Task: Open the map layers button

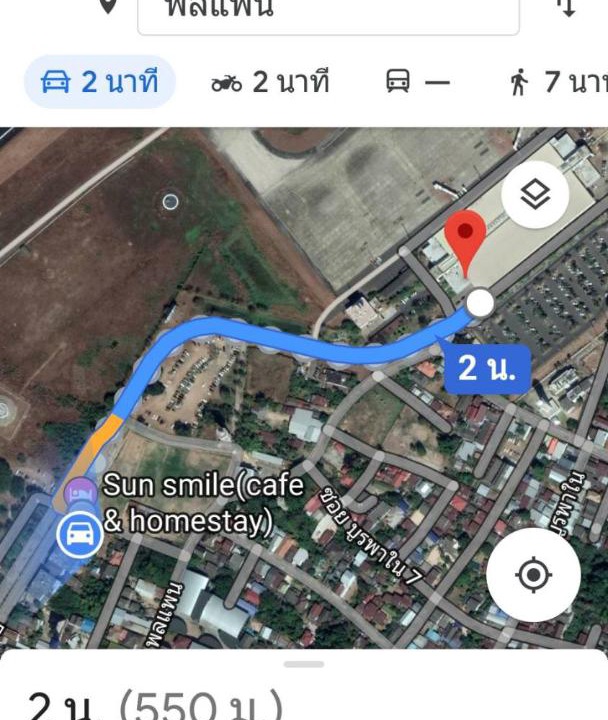Action: 535,195
